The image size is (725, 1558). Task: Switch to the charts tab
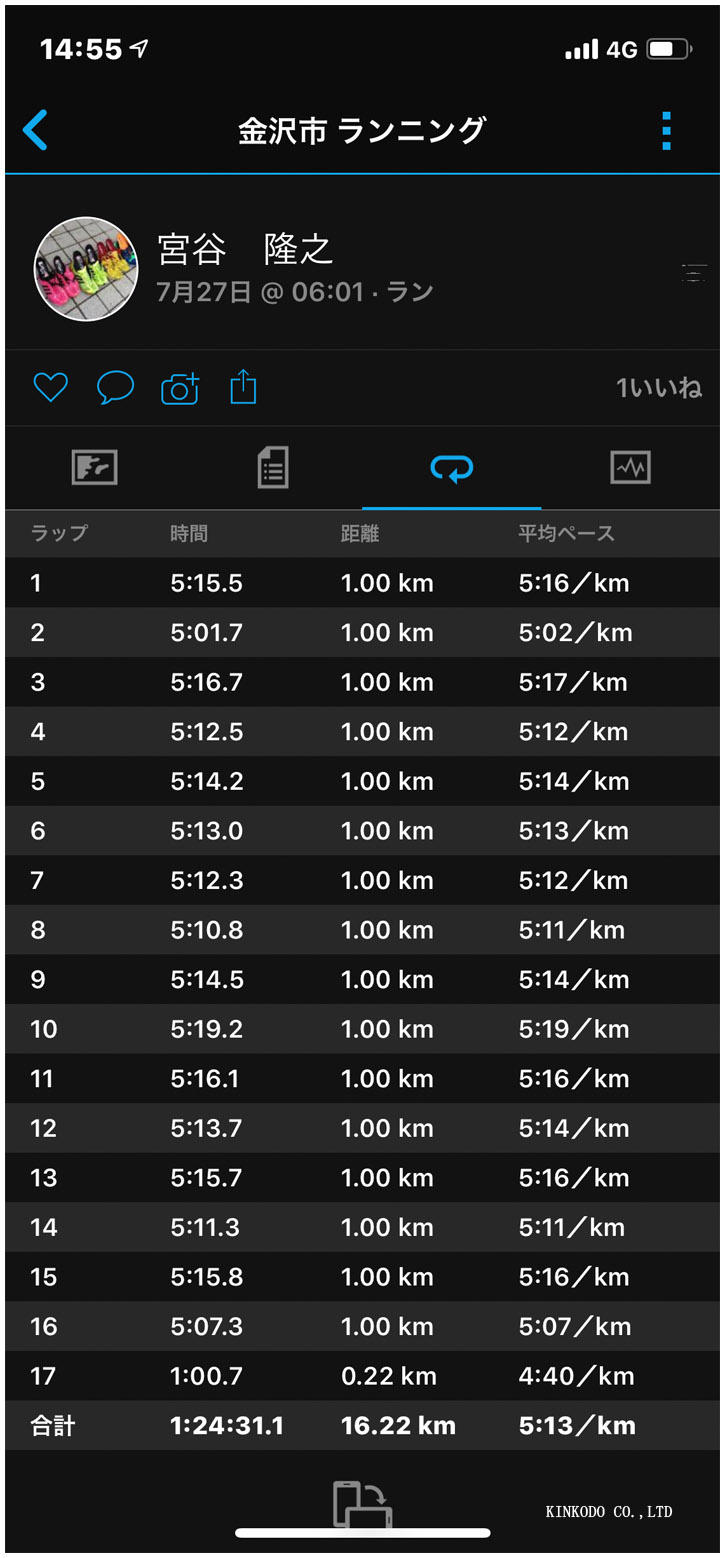tap(630, 468)
